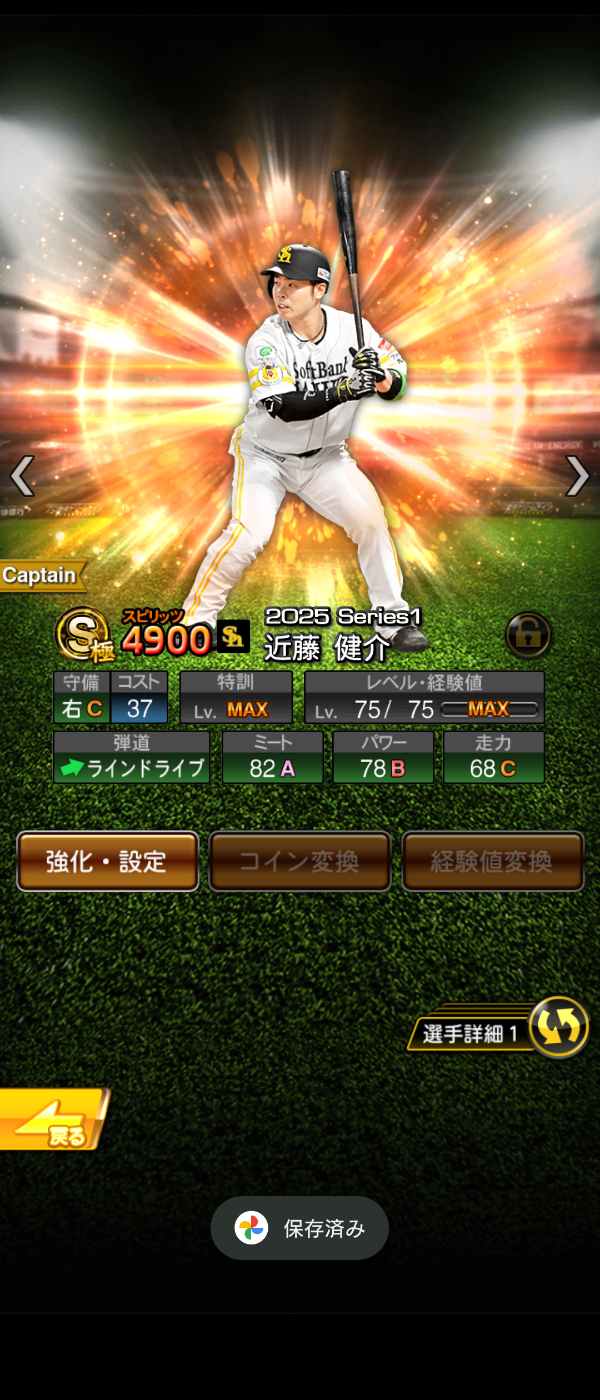This screenshot has width=600, height=1400.
Task: Toggle the player lock icon
Action: point(527,634)
